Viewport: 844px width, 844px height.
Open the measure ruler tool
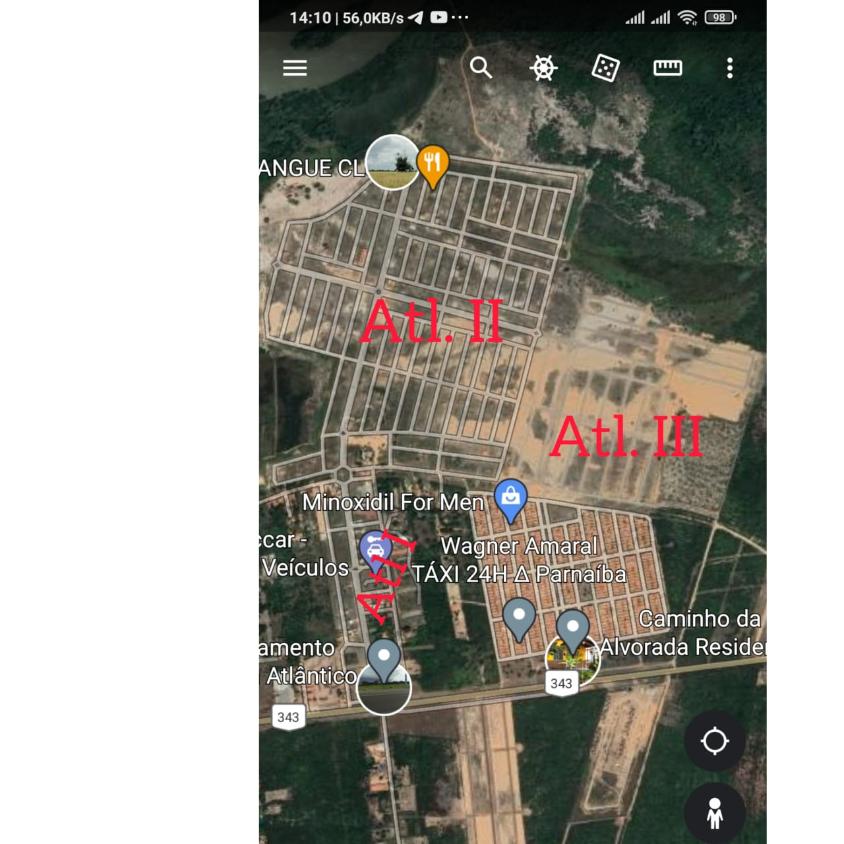pyautogui.click(x=667, y=68)
